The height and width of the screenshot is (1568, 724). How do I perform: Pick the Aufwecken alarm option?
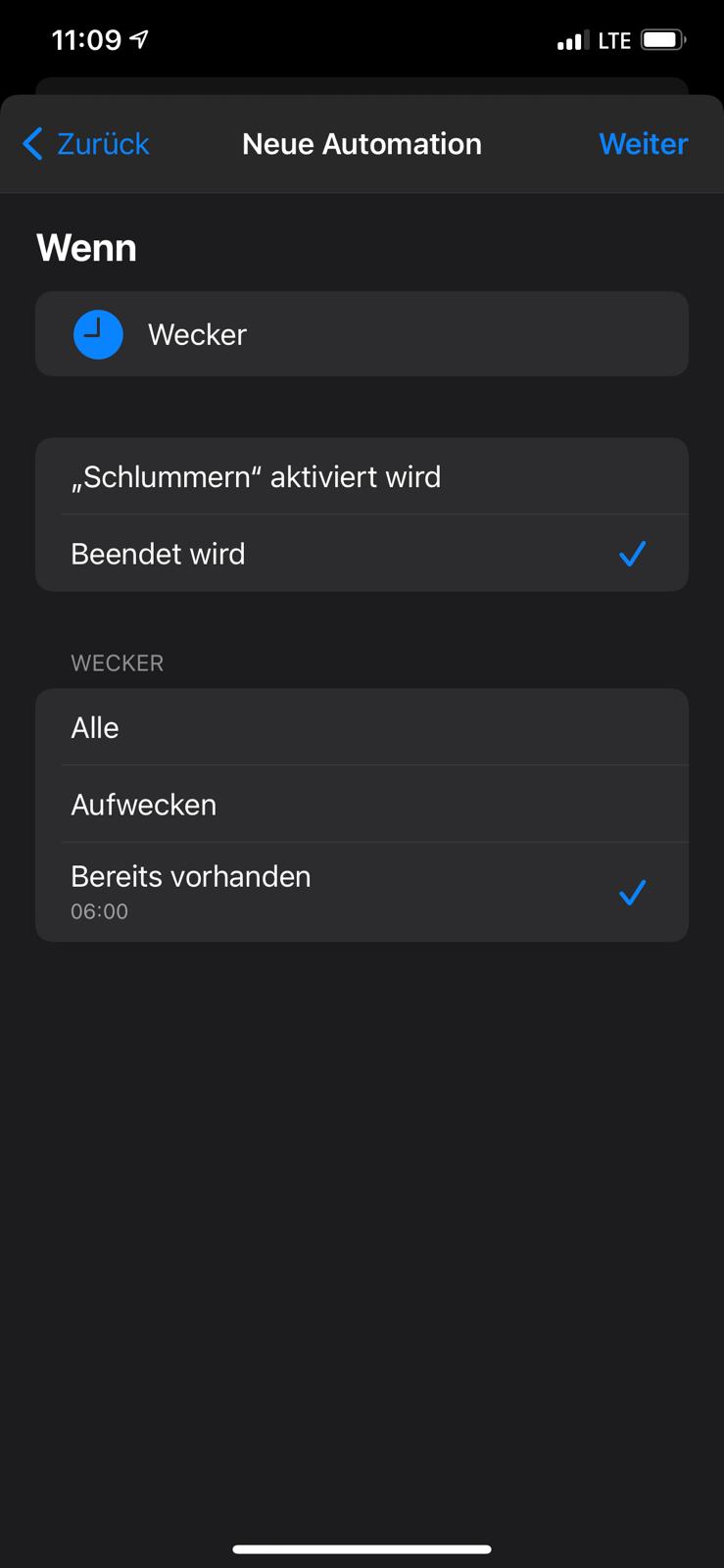362,805
